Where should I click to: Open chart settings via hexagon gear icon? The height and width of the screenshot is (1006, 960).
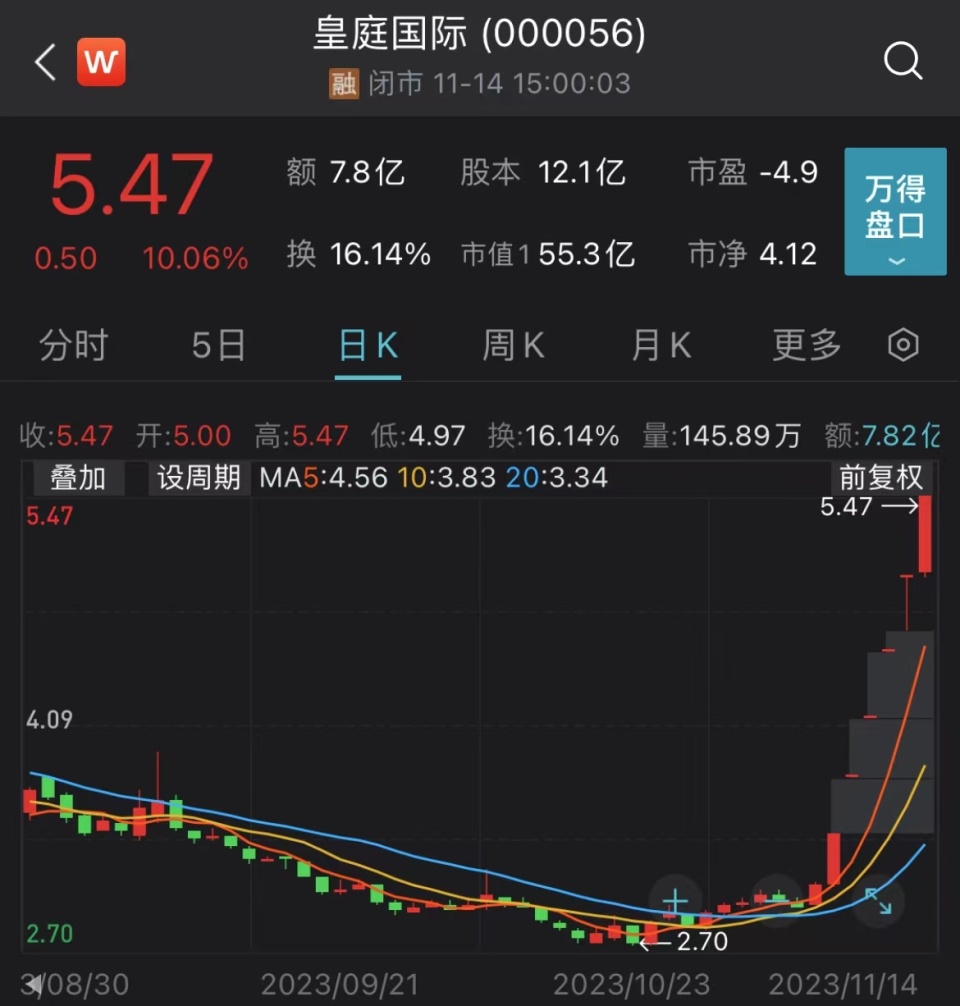click(903, 344)
